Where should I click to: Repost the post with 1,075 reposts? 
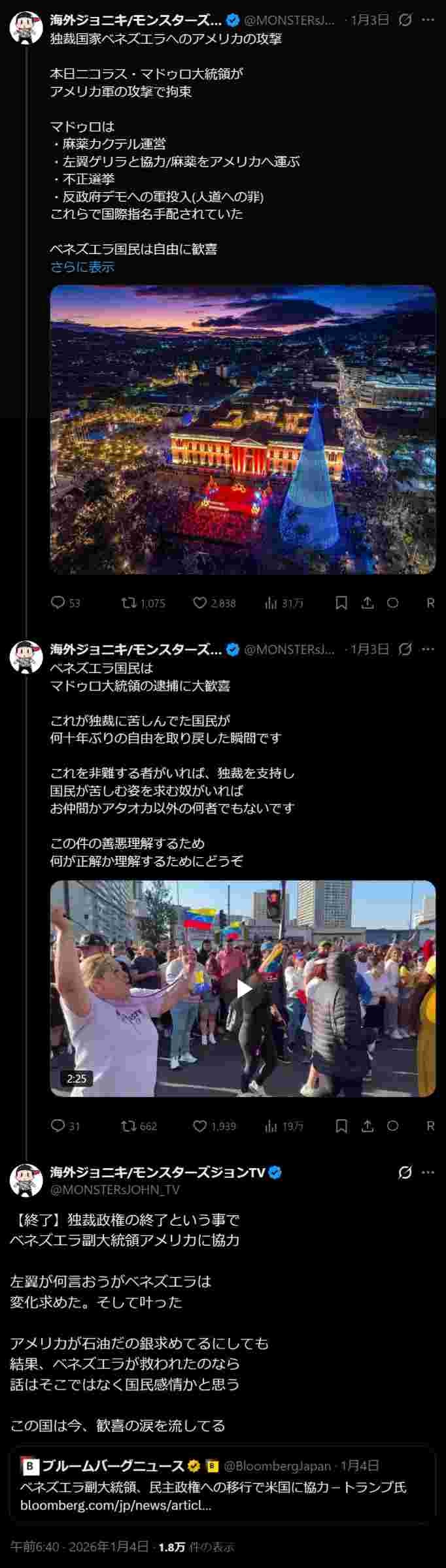click(129, 603)
